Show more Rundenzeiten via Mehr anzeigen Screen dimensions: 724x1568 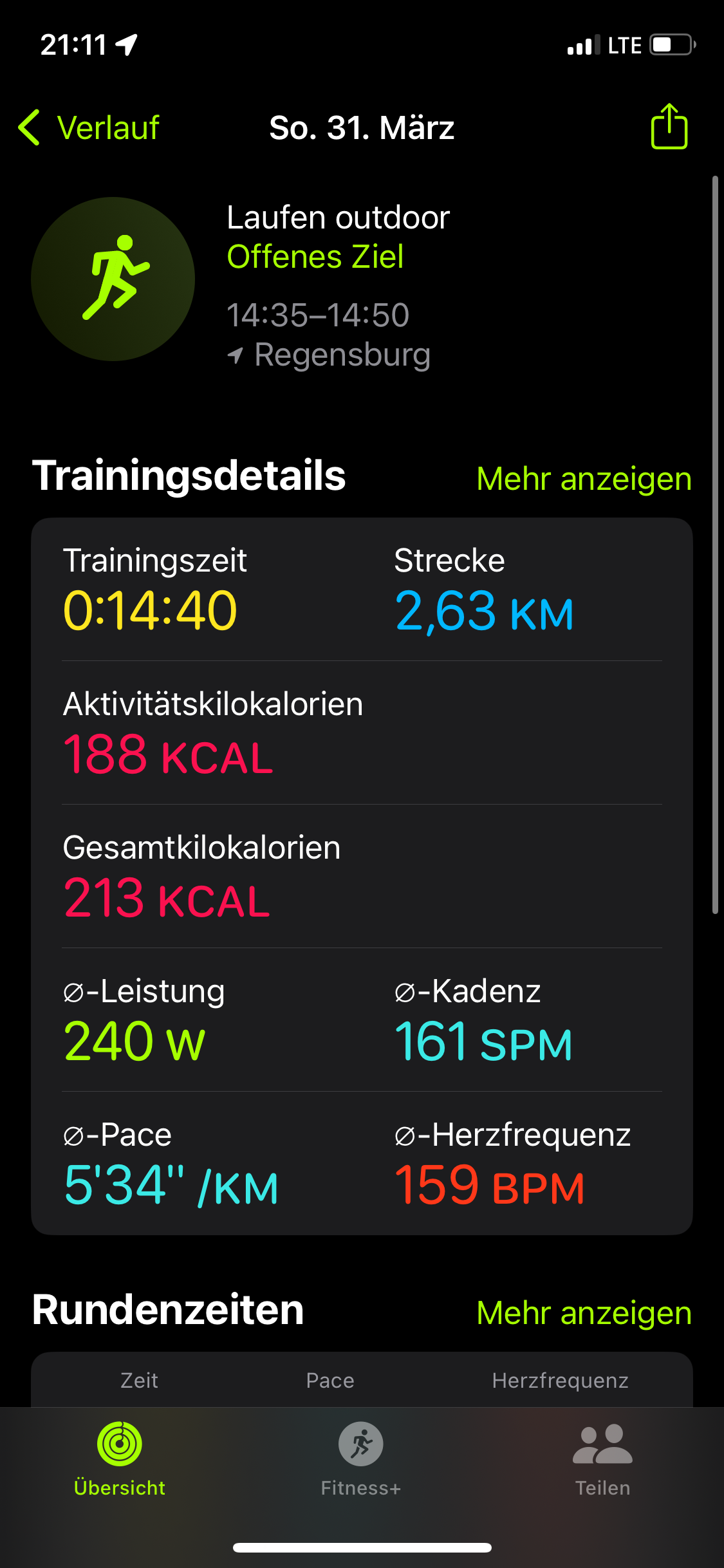584,1313
